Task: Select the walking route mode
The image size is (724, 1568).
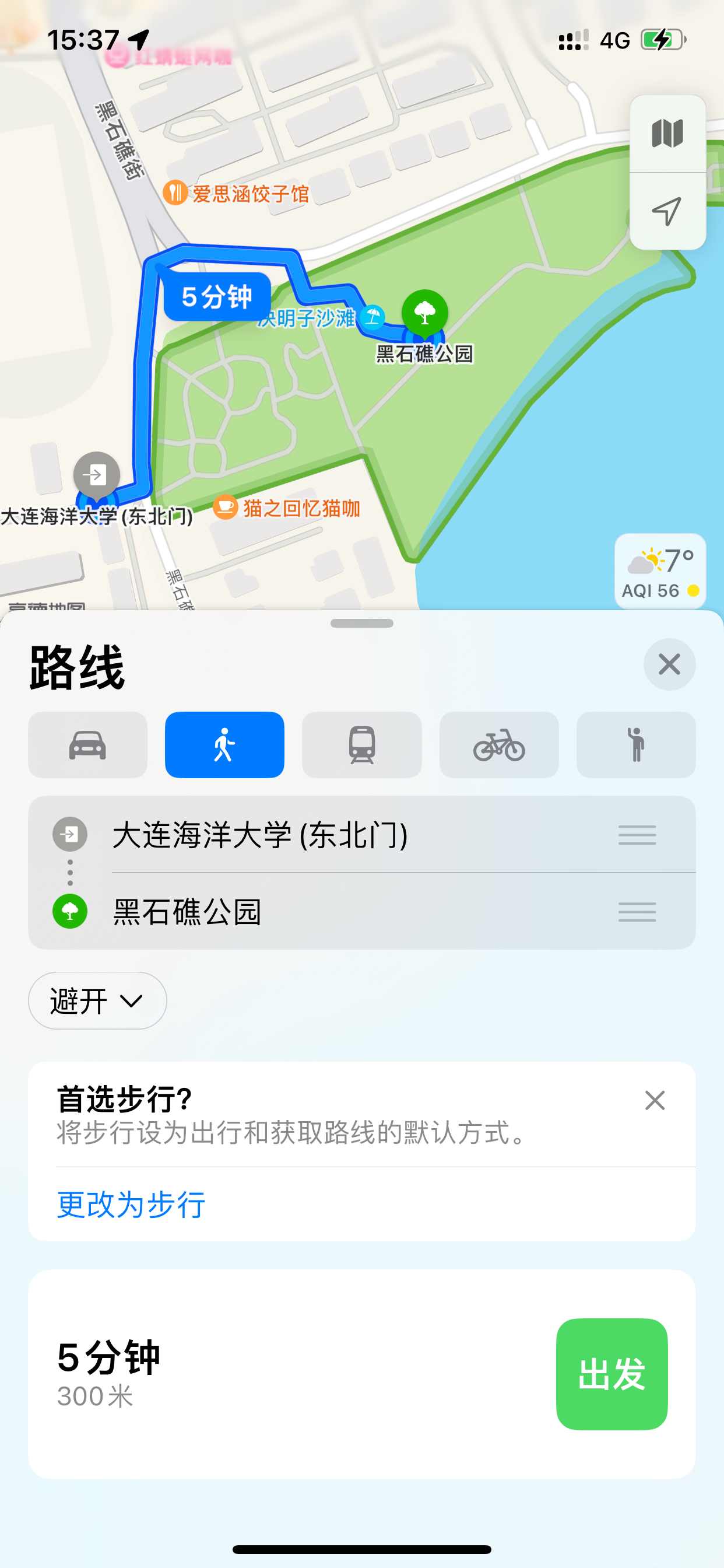Action: coord(224,745)
